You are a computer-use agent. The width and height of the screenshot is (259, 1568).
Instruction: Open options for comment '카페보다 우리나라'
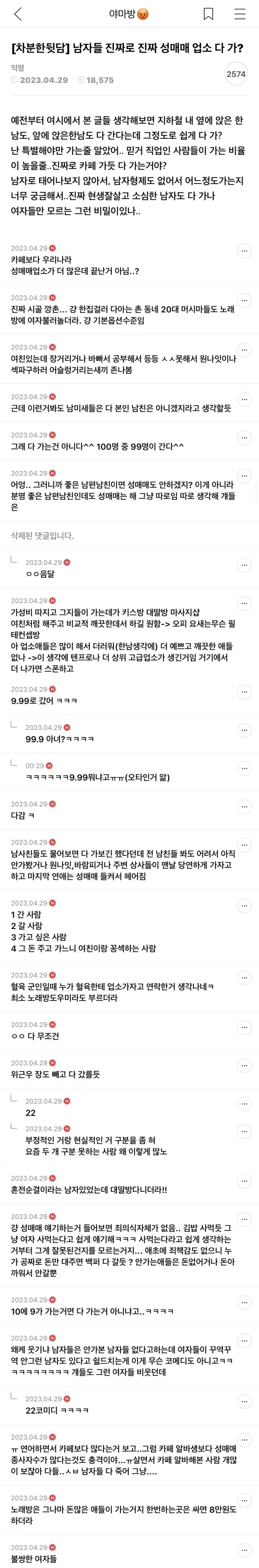[x=244, y=251]
